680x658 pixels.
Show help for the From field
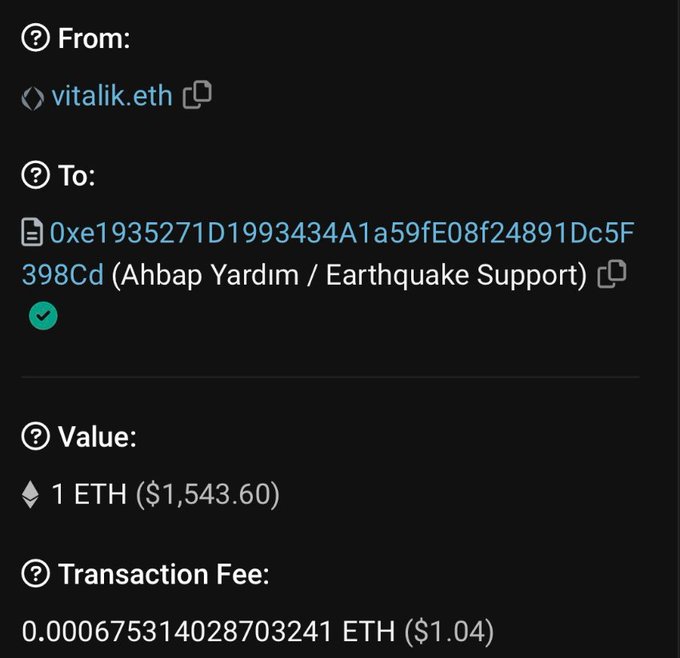click(35, 39)
